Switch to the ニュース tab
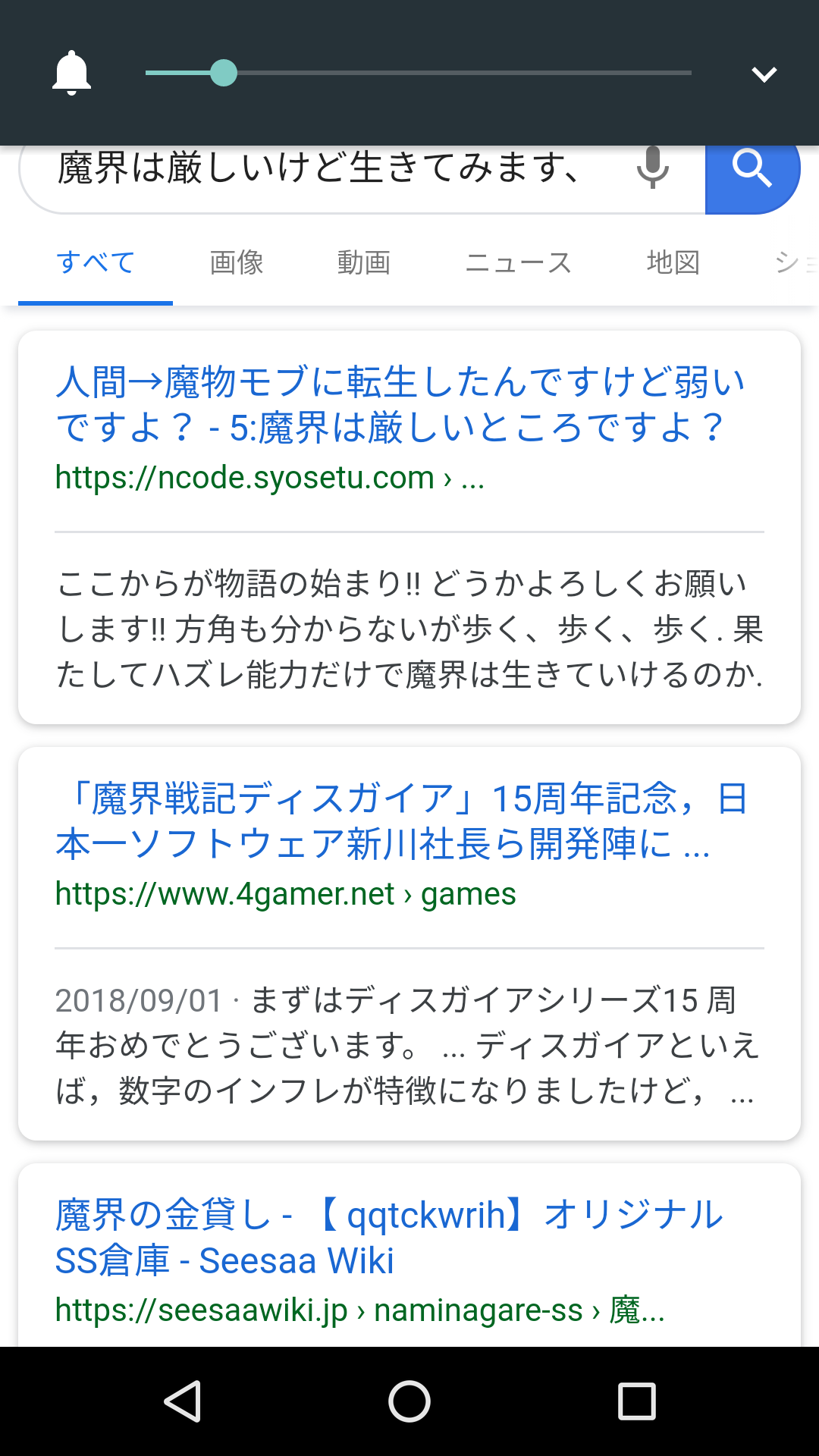 [x=518, y=262]
